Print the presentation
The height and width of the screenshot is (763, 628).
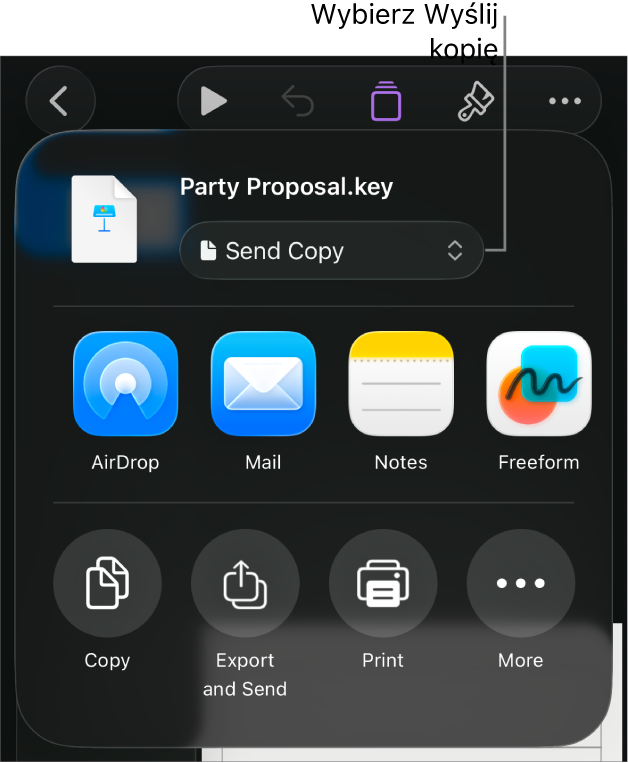pos(383,584)
